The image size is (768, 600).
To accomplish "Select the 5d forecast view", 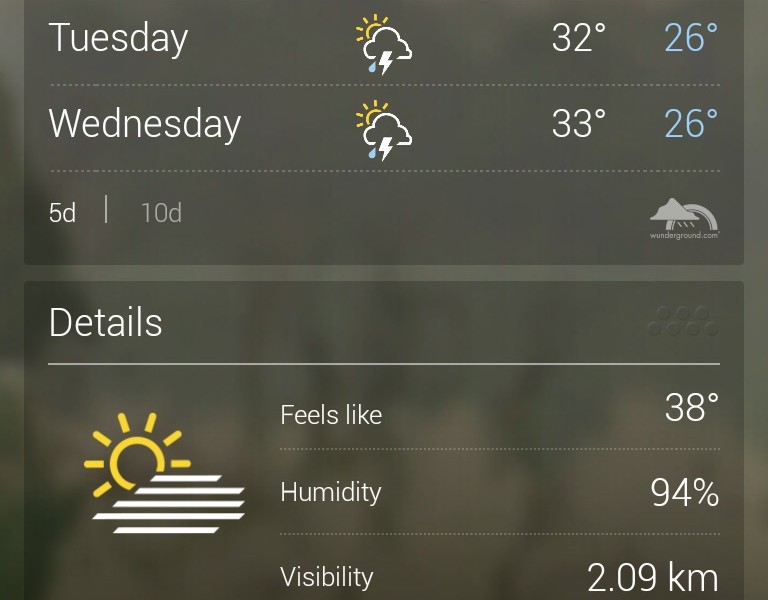I will click(x=62, y=212).
